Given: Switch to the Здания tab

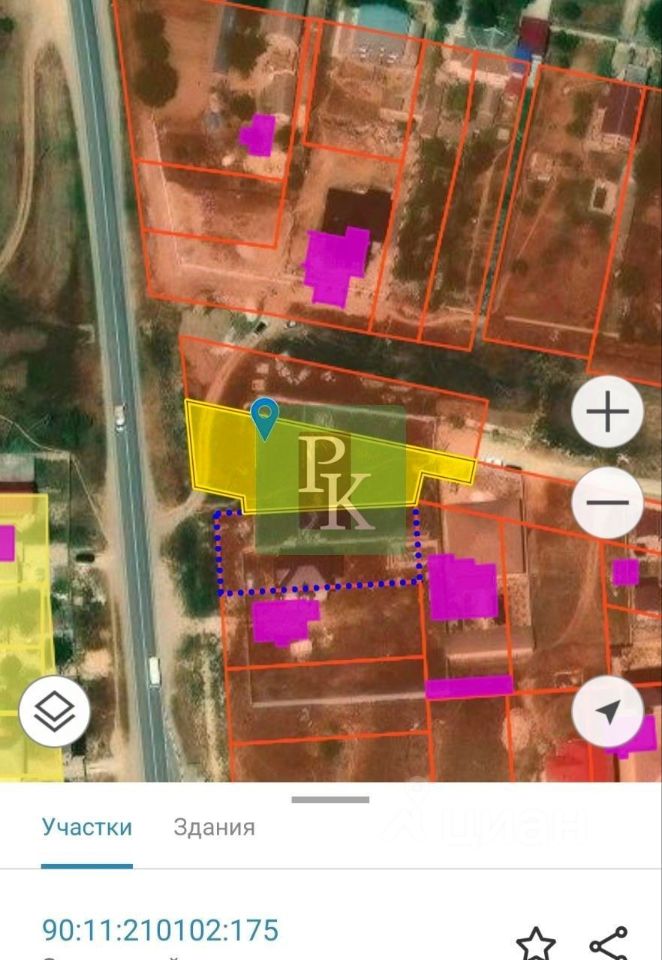Looking at the screenshot, I should [214, 827].
